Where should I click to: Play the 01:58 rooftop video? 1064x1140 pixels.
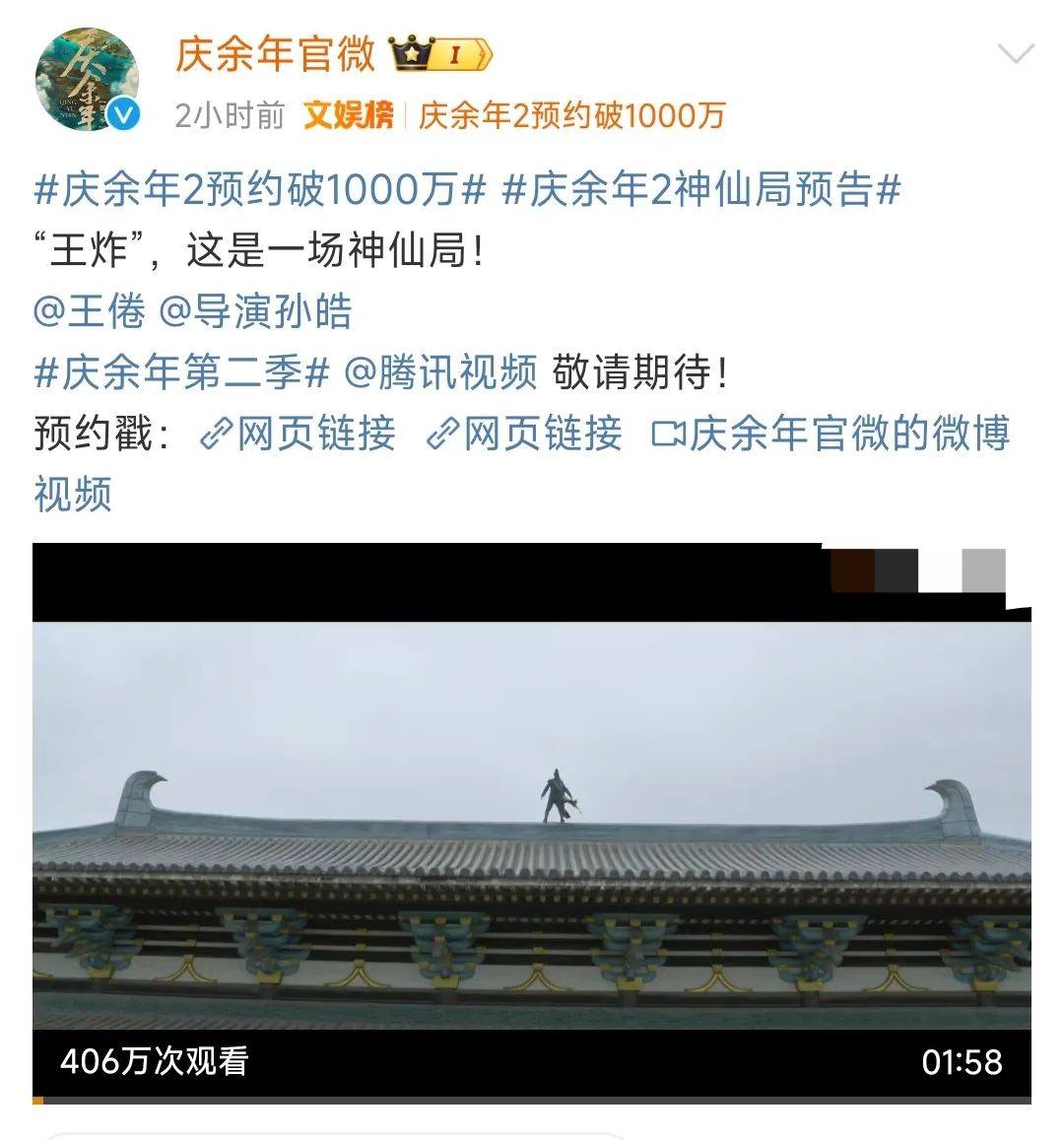(x=531, y=823)
